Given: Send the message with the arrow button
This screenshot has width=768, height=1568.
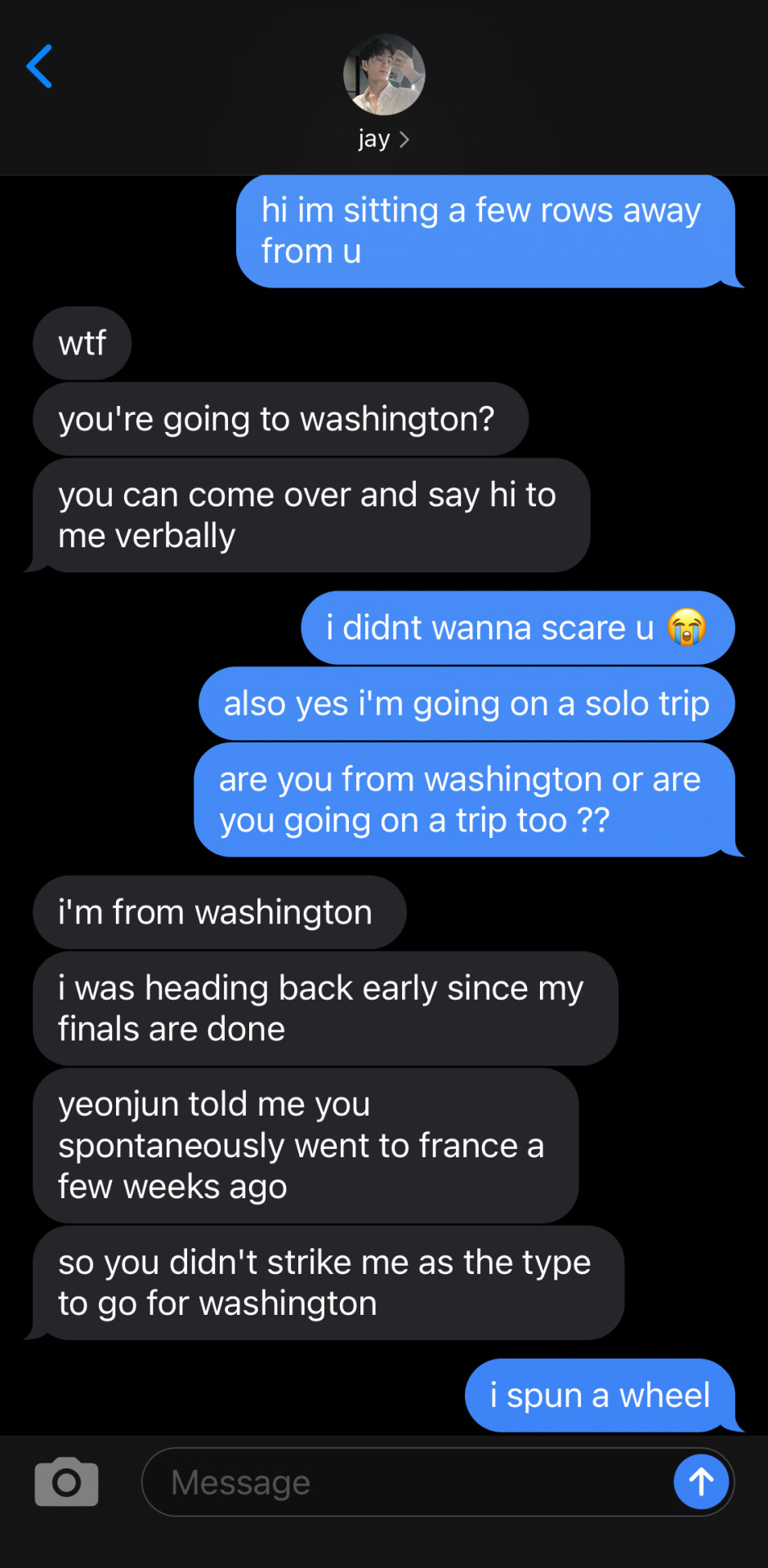Looking at the screenshot, I should pos(701,1481).
